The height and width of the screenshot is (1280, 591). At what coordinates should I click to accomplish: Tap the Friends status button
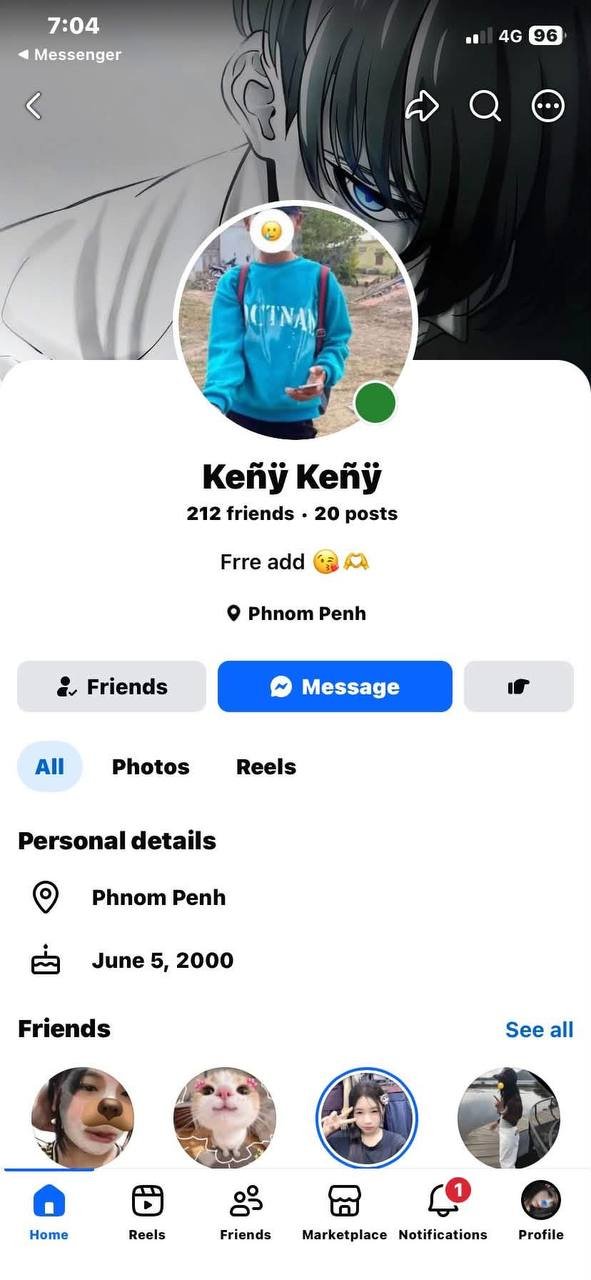pos(111,687)
